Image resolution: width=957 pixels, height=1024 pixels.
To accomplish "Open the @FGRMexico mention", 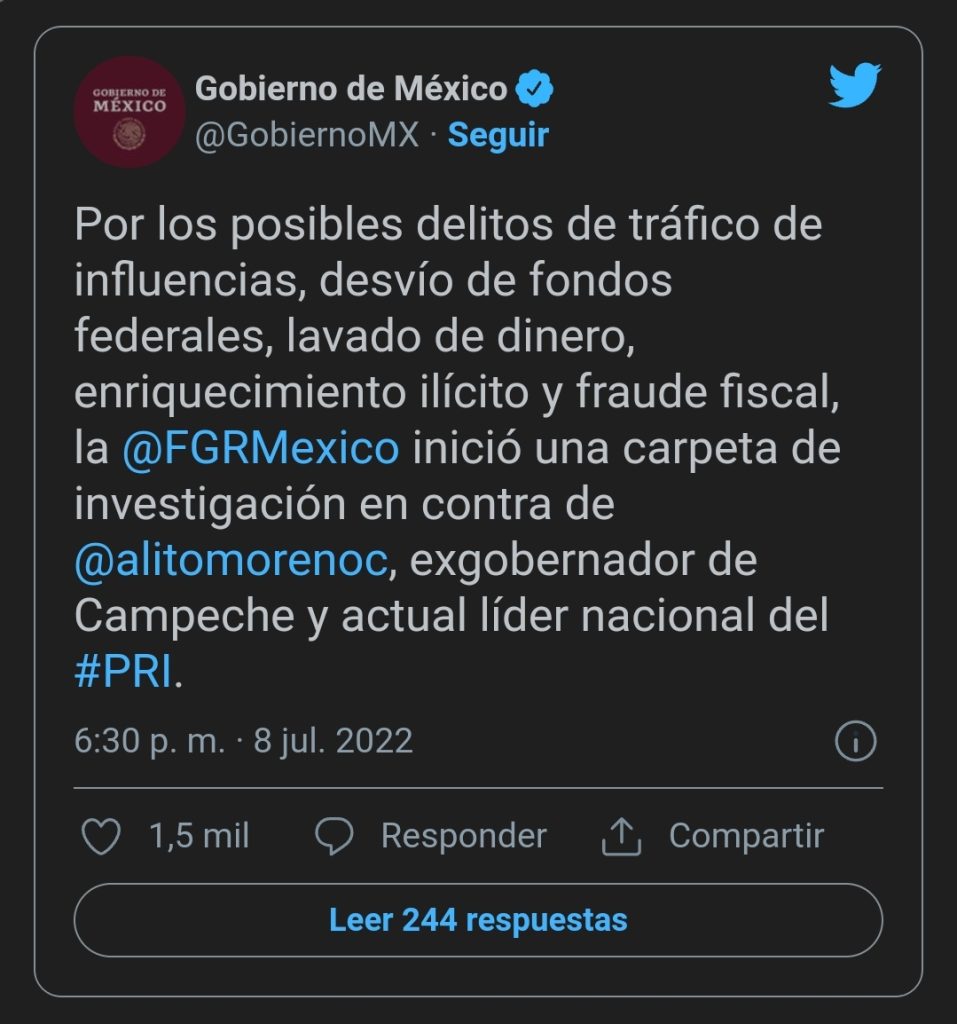I will click(x=261, y=448).
